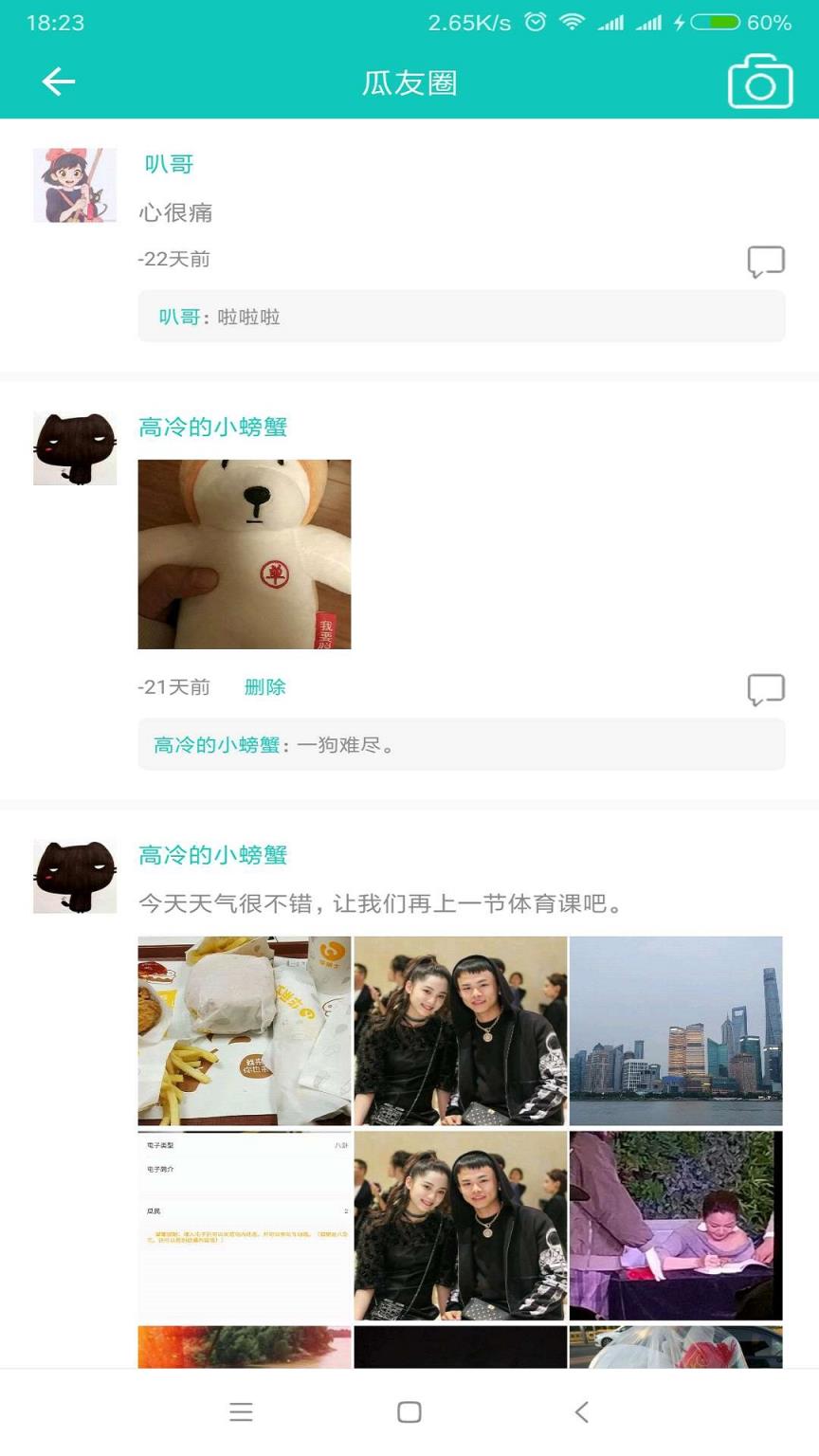This screenshot has width=819, height=1456.
Task: Tap the home icon in navigation bar
Action: click(x=409, y=1411)
